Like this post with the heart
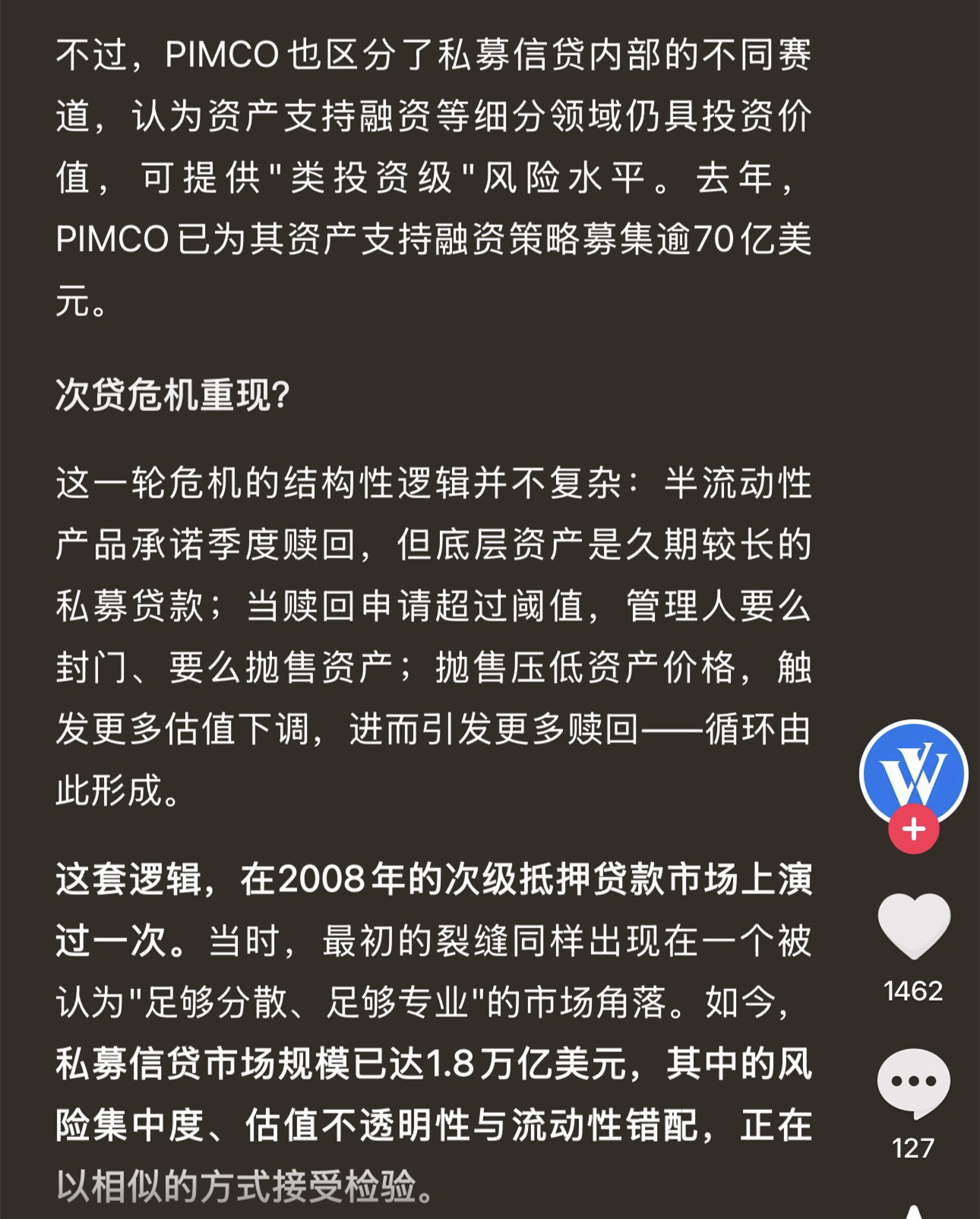 (913, 924)
